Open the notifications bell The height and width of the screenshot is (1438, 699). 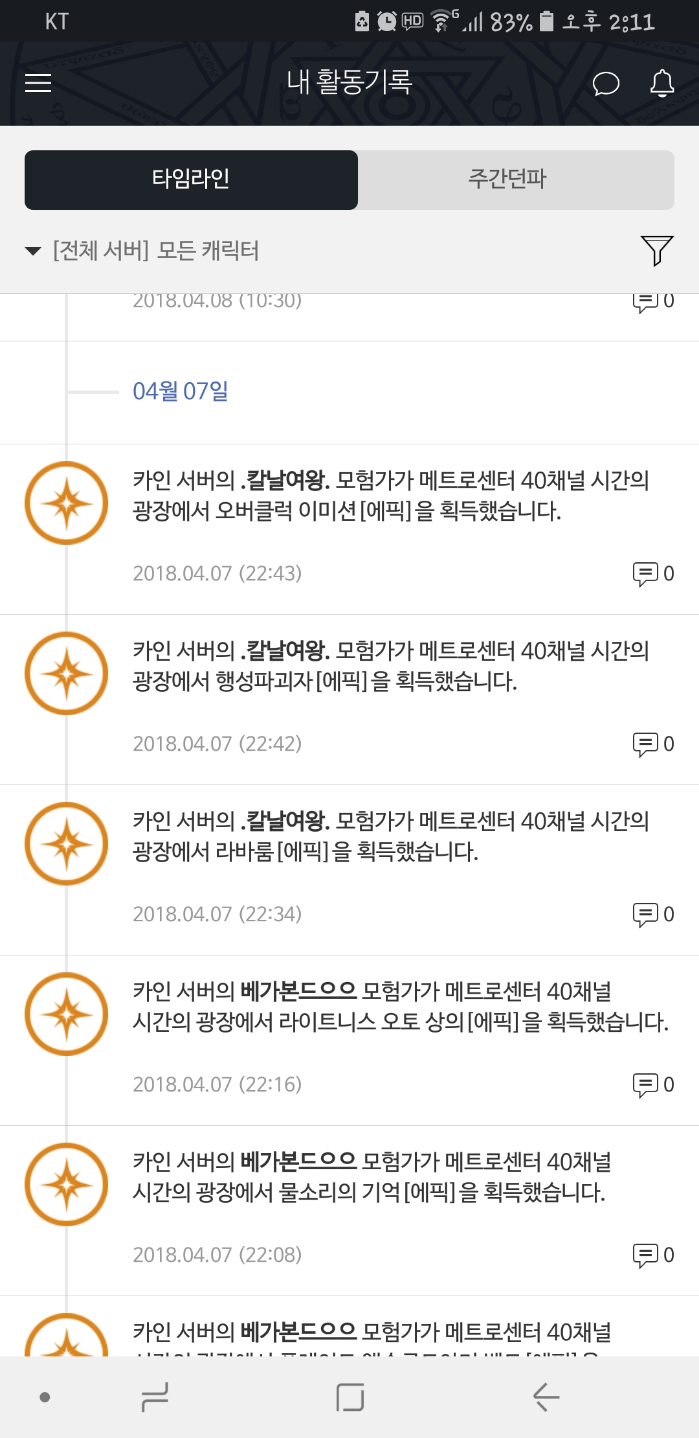pyautogui.click(x=662, y=83)
